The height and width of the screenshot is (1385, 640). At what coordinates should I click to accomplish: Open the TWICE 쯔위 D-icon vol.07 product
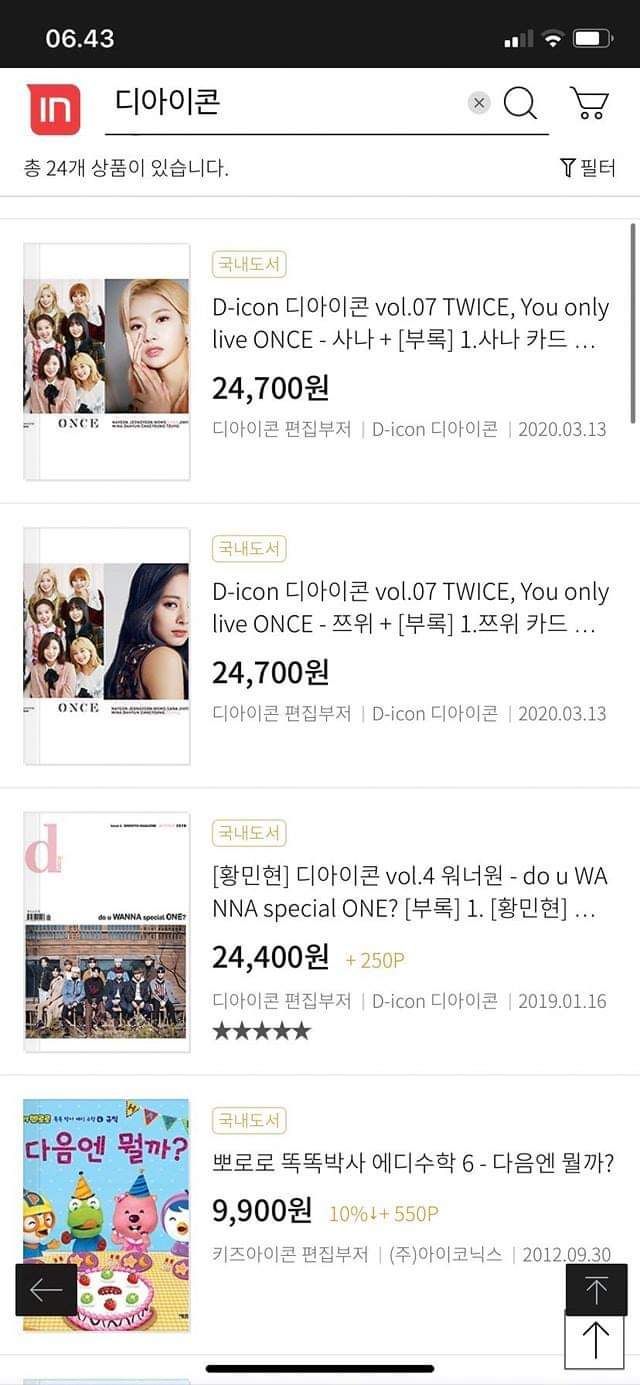(410, 607)
